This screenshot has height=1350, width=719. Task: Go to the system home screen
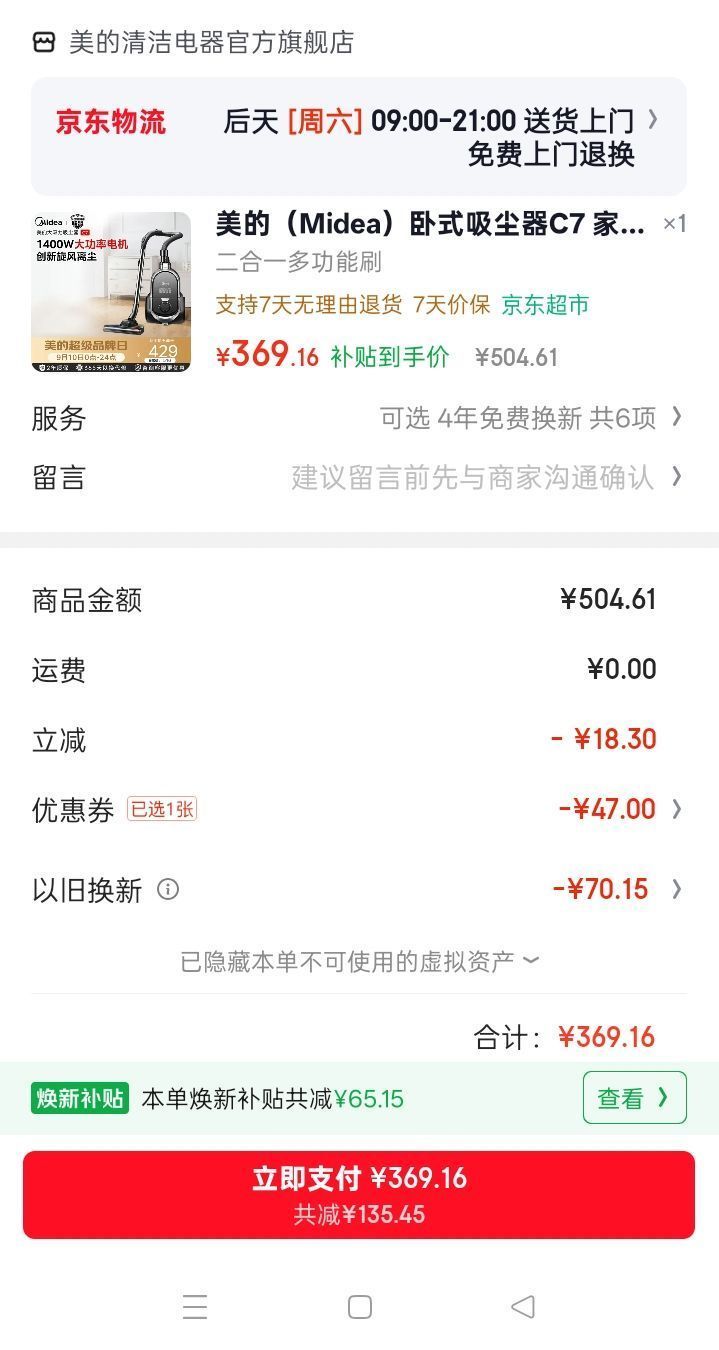coord(359,1306)
